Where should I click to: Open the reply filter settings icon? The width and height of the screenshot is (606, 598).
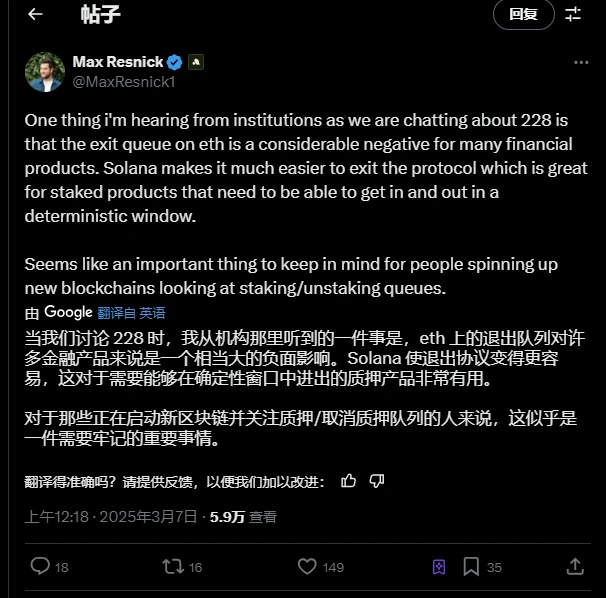tap(573, 14)
